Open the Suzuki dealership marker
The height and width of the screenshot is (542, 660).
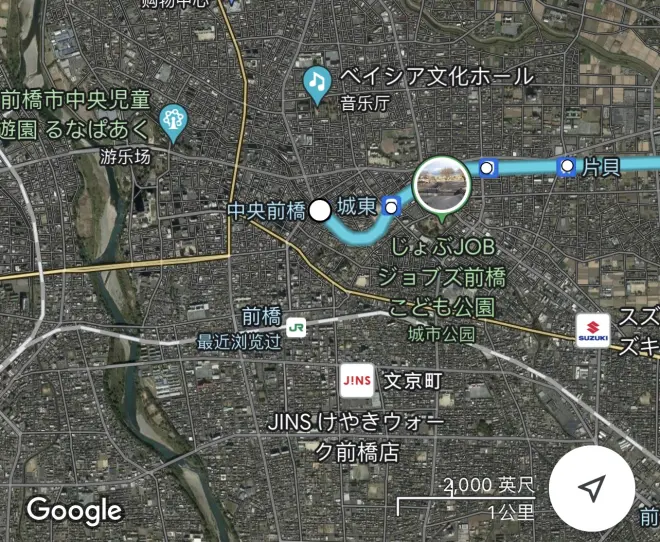[x=593, y=329]
